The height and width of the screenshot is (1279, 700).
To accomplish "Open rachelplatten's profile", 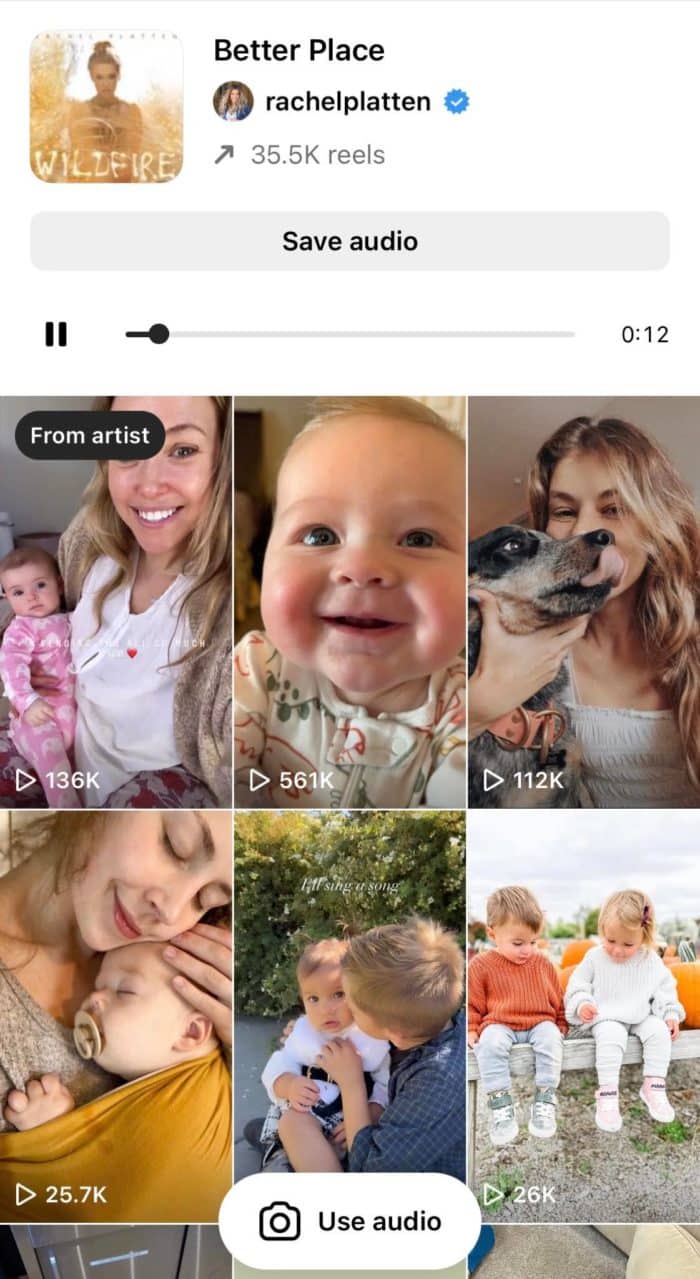I will pyautogui.click(x=347, y=101).
